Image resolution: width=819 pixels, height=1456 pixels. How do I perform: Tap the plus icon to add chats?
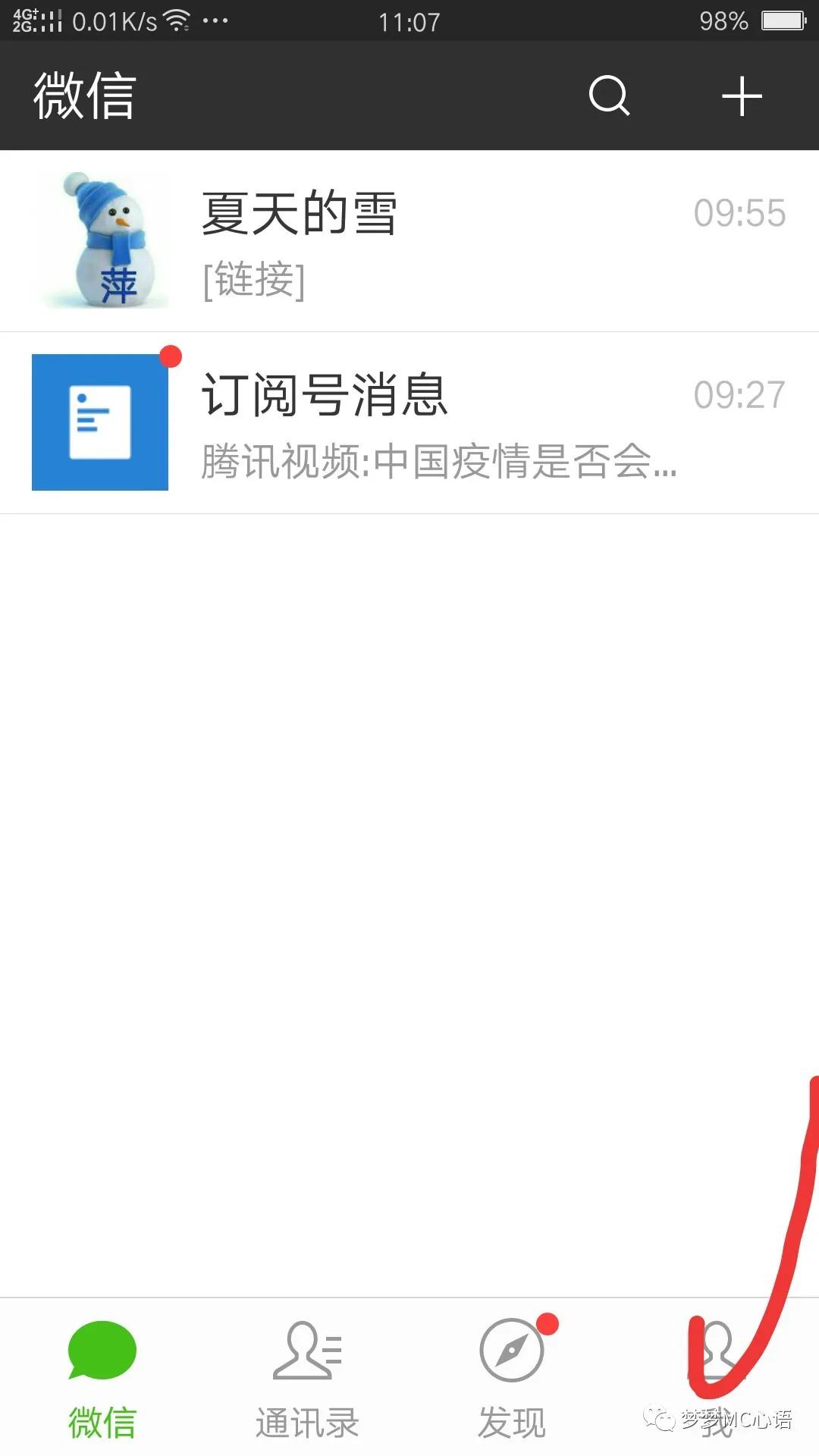tap(742, 95)
